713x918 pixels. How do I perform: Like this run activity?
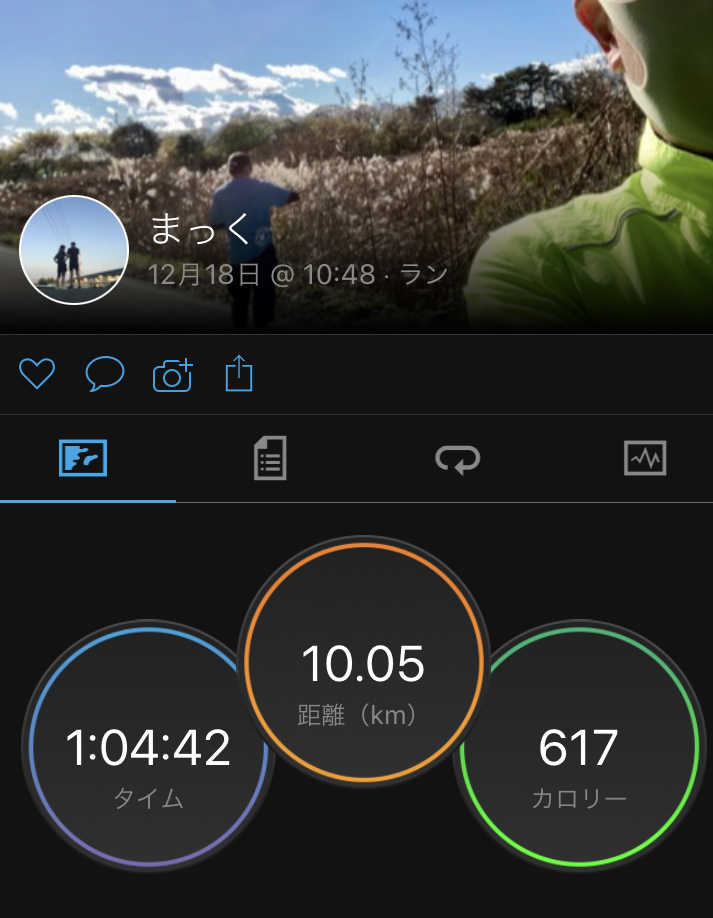point(37,375)
